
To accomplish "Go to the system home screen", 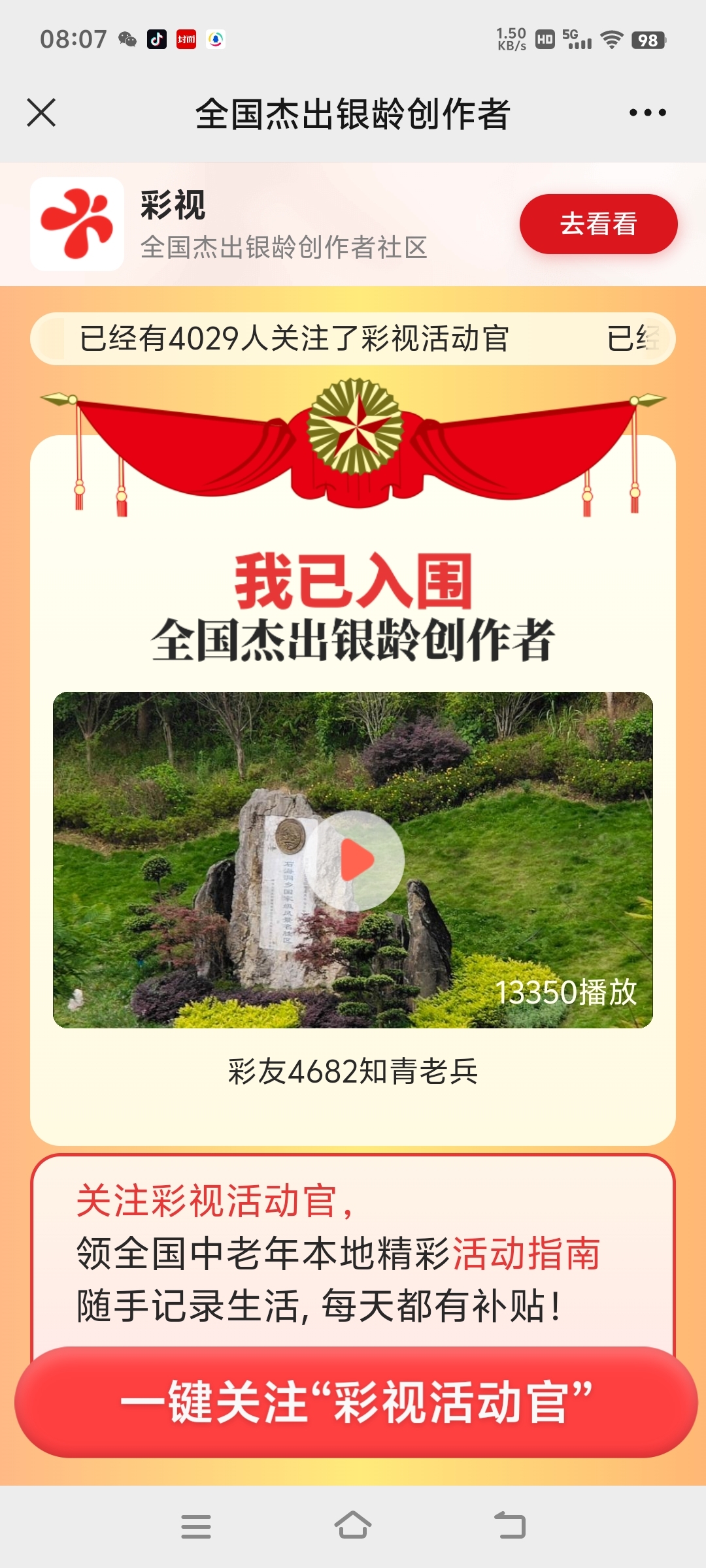I will [x=353, y=1526].
